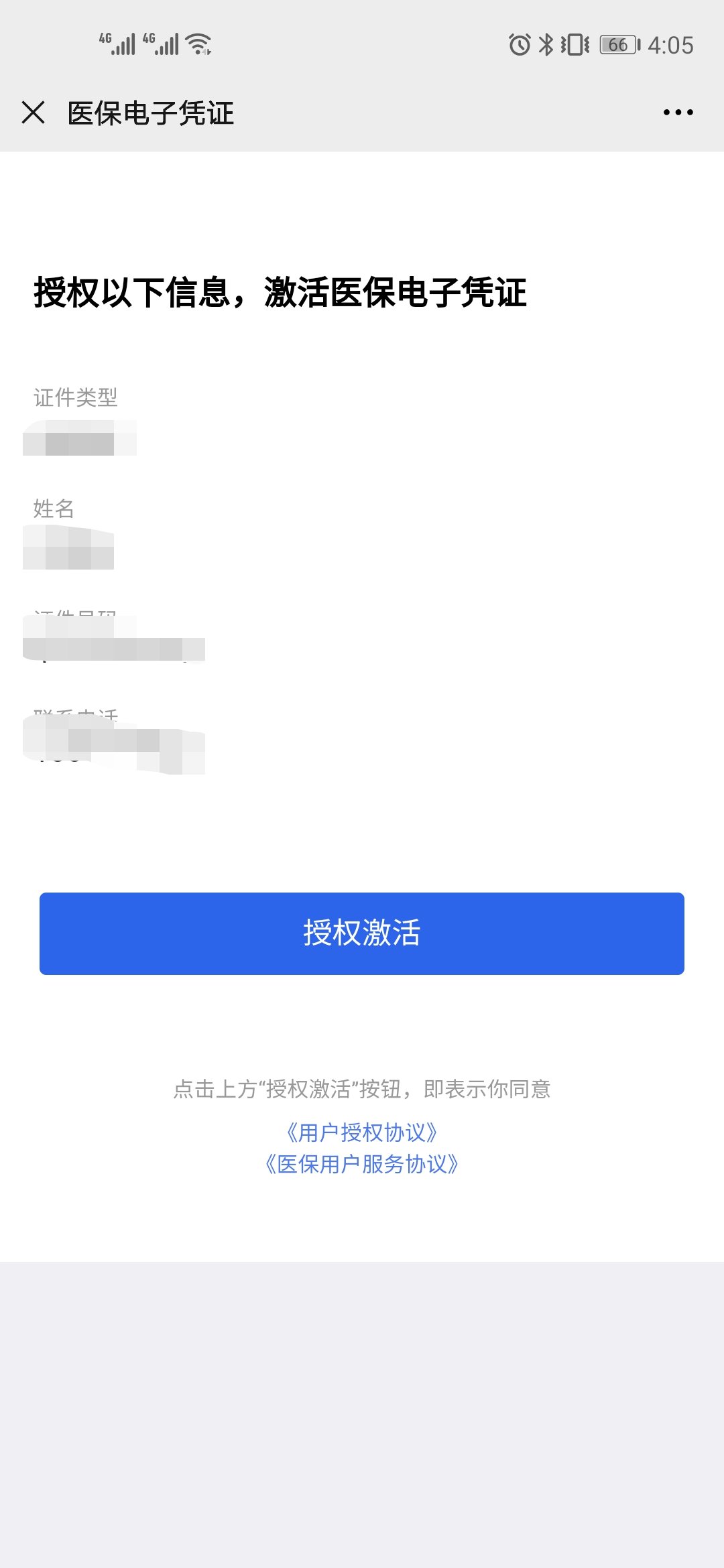Tap the 授权激活 button
The width and height of the screenshot is (724, 1568).
362,933
